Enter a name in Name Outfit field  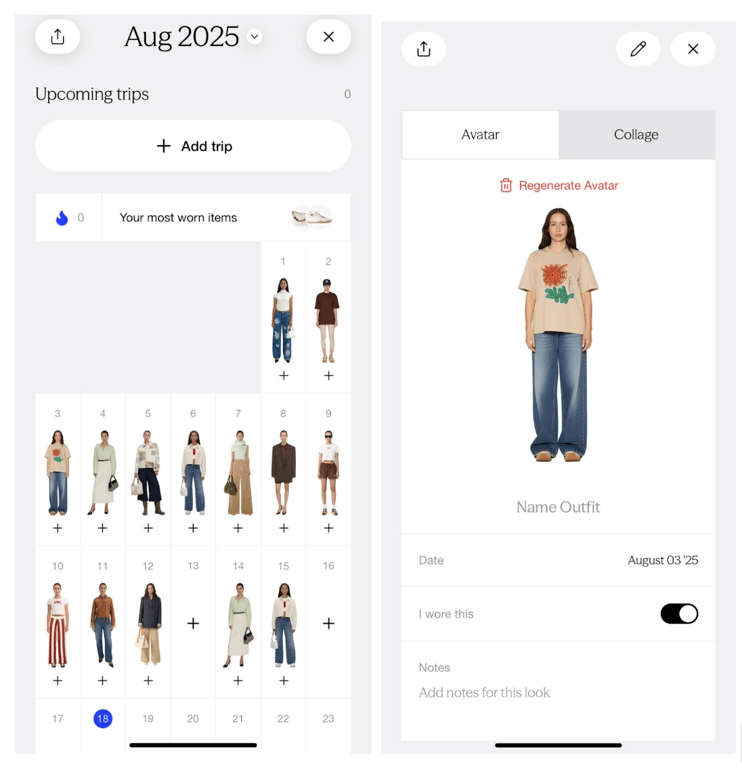pos(558,507)
